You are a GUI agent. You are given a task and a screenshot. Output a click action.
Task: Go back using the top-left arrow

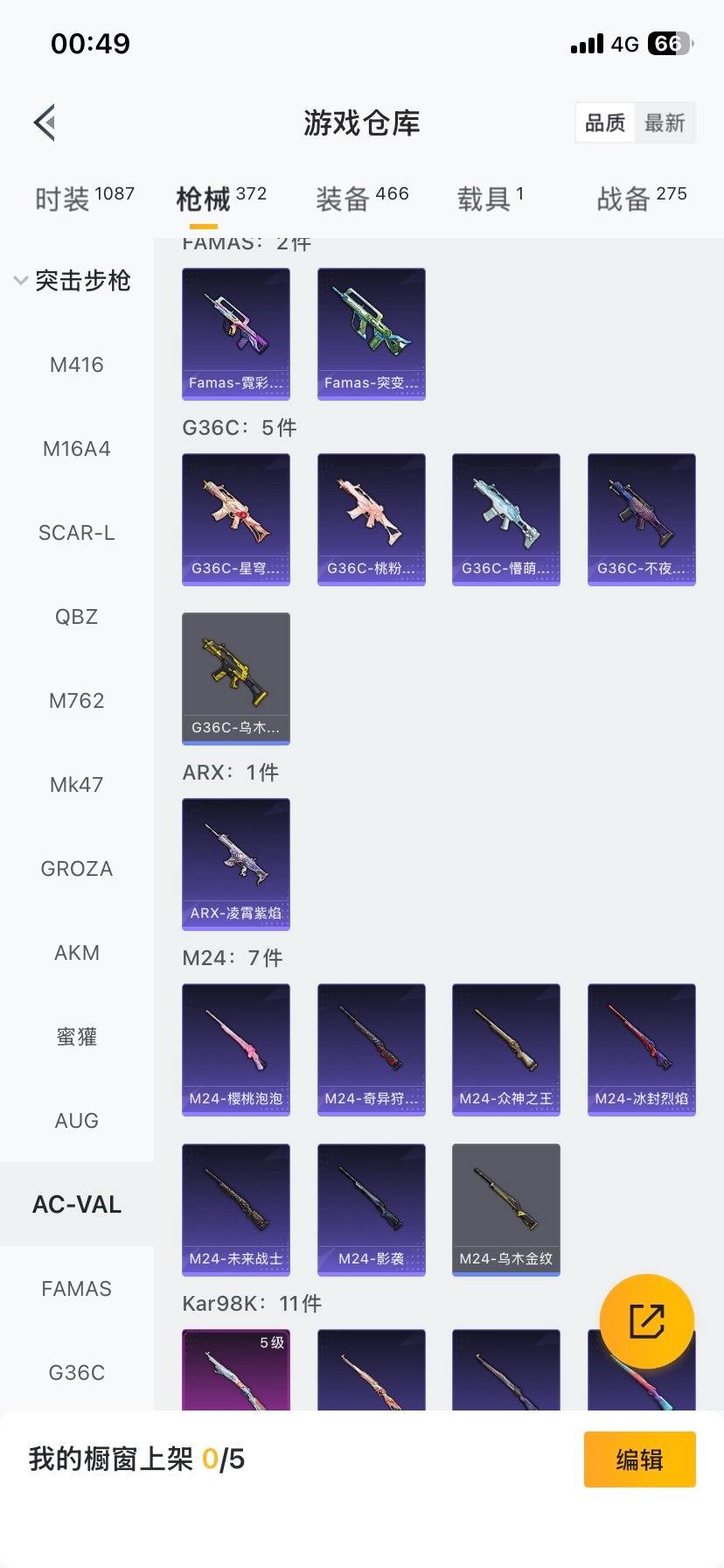45,122
